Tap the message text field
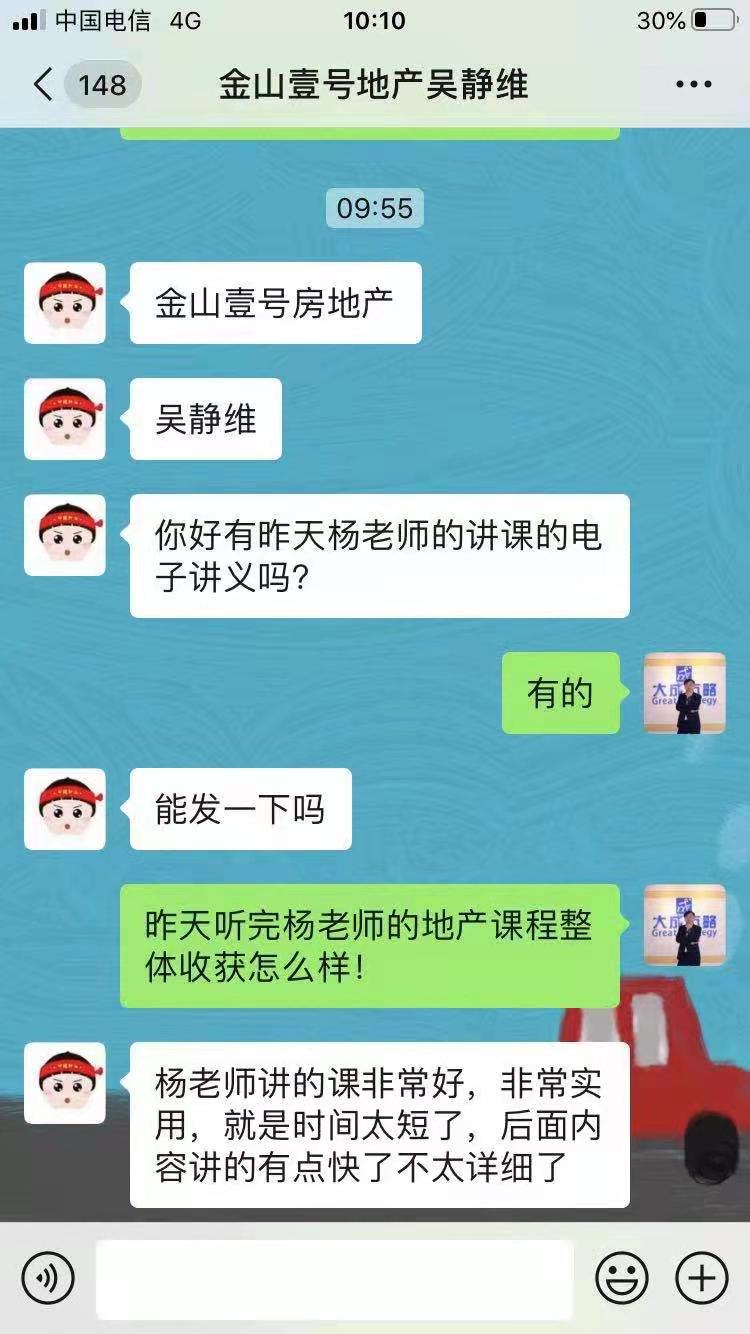750x1334 pixels. pos(334,1278)
